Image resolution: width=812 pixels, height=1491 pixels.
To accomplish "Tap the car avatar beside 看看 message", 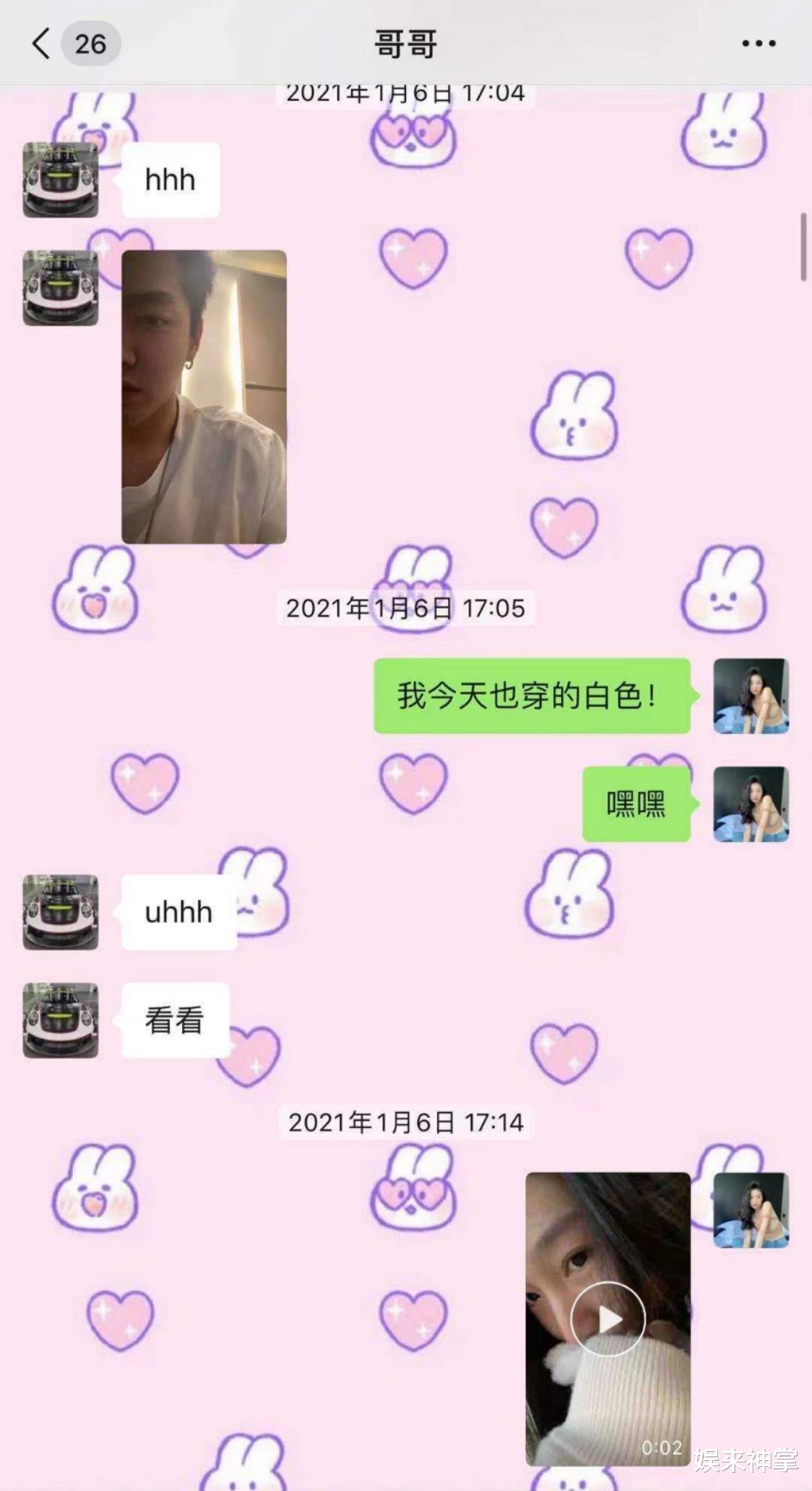I will coord(60,1020).
